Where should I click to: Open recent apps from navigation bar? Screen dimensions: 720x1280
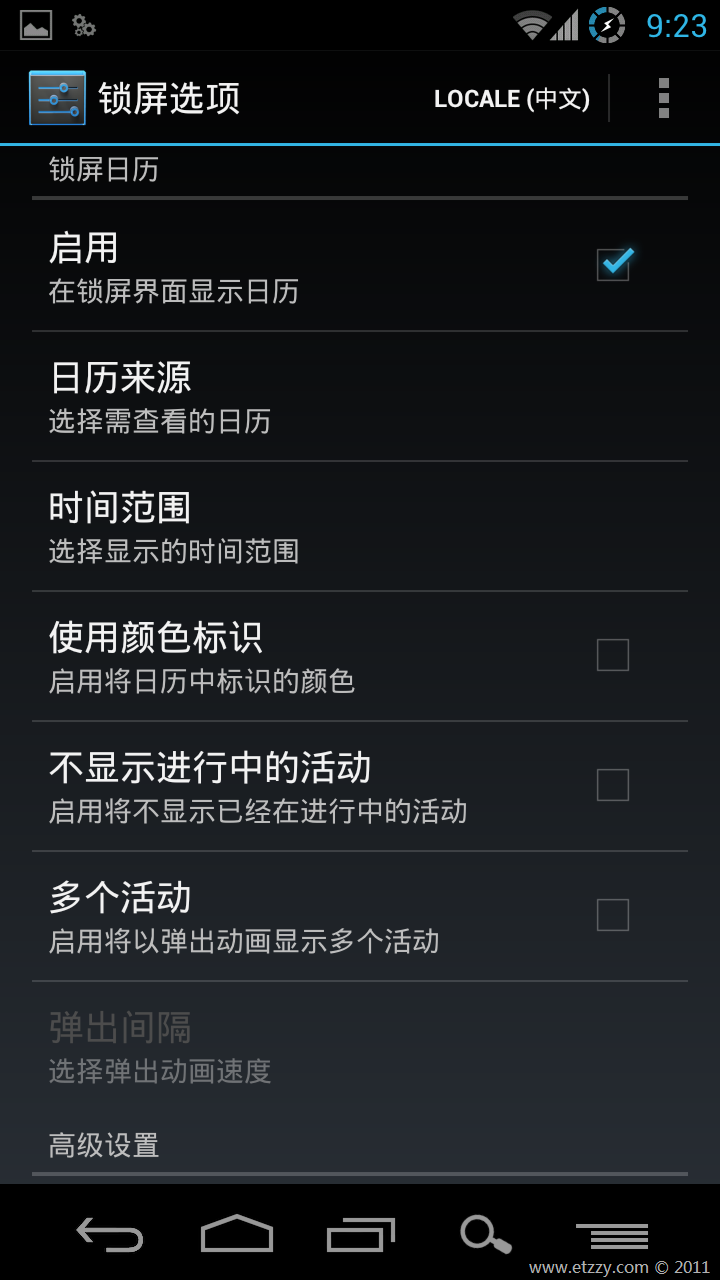pos(361,1235)
